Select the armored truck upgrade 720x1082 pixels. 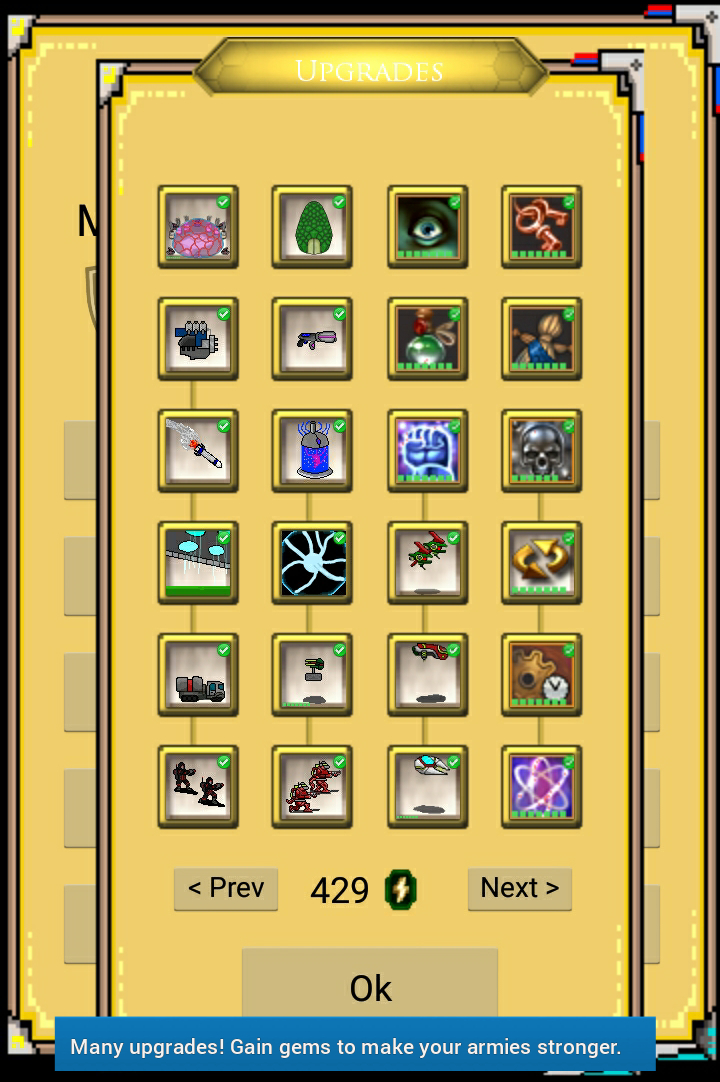198,675
